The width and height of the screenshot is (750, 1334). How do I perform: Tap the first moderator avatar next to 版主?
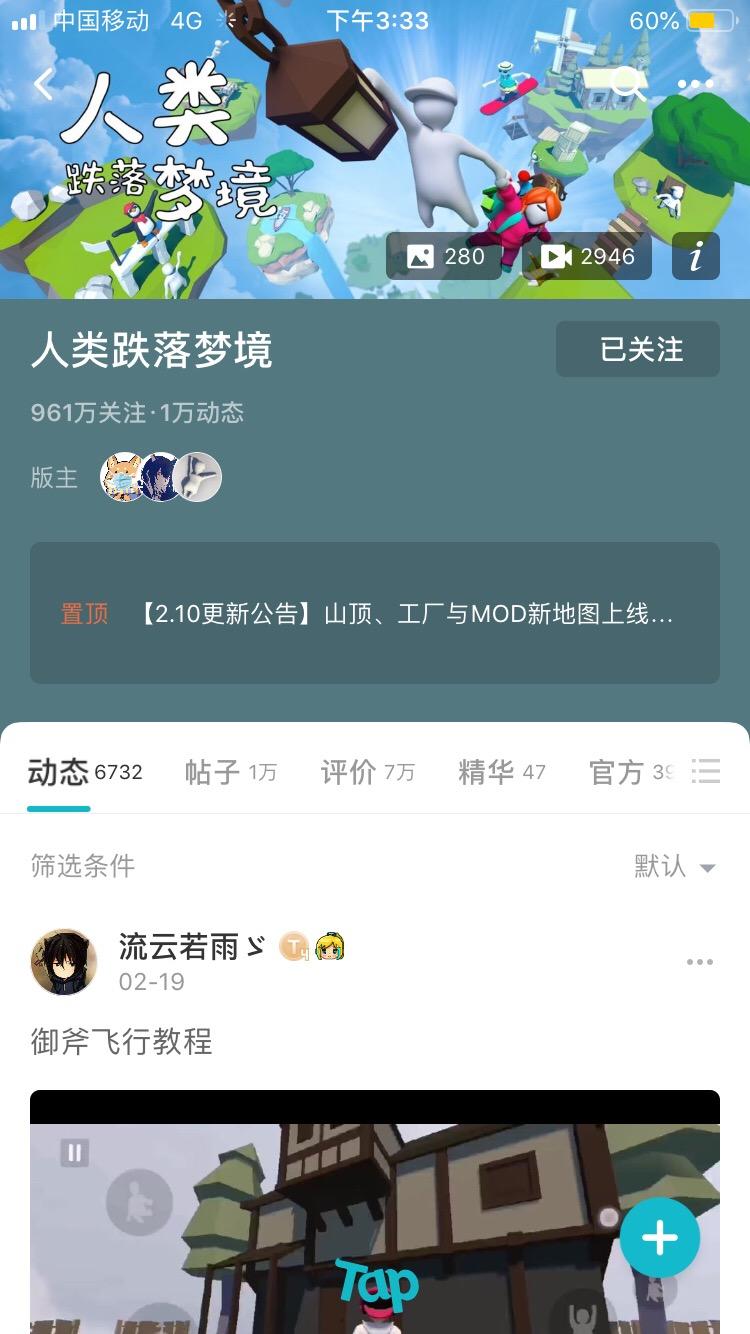click(120, 477)
